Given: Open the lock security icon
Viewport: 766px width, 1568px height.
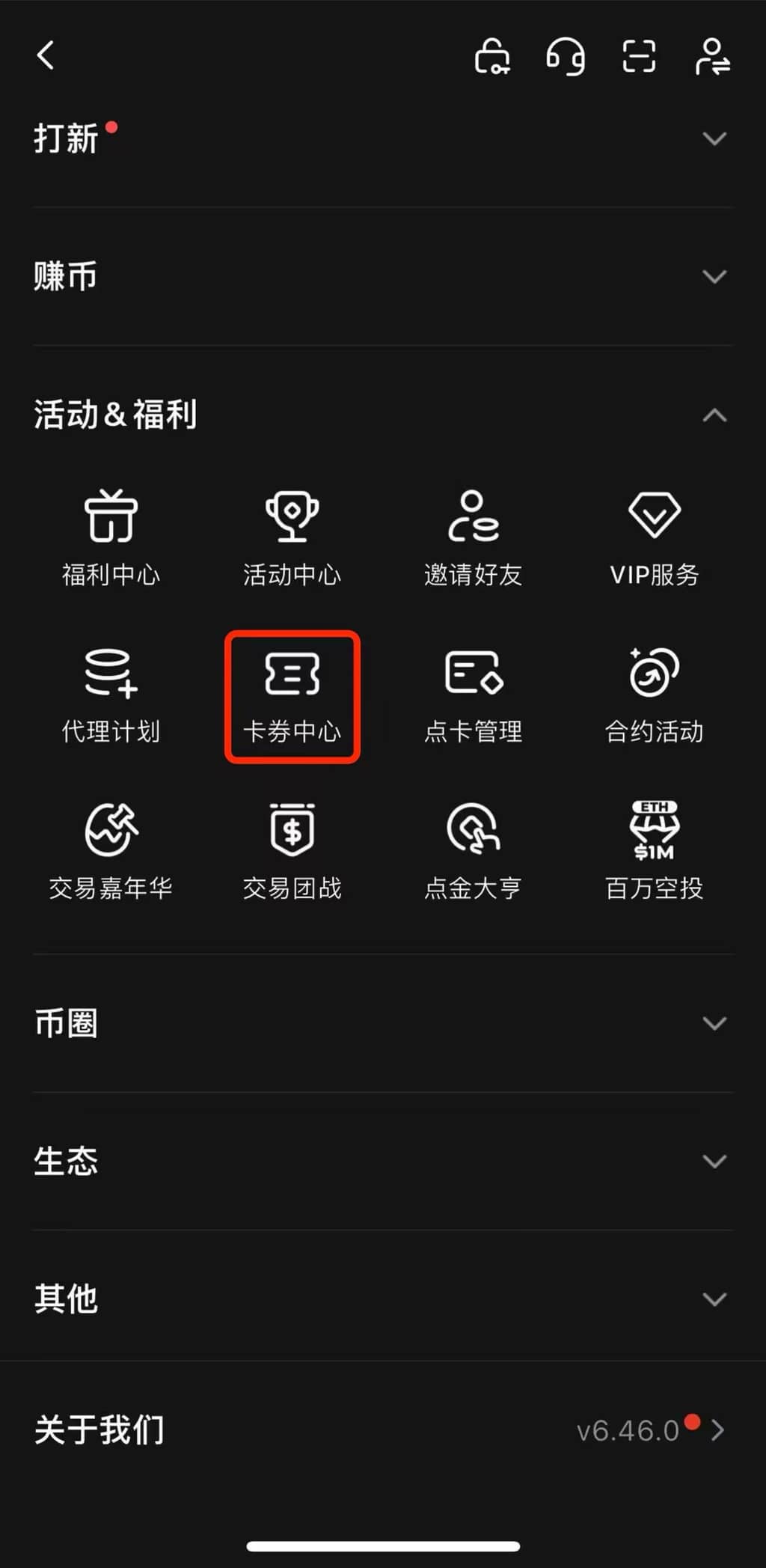Looking at the screenshot, I should pos(492,56).
